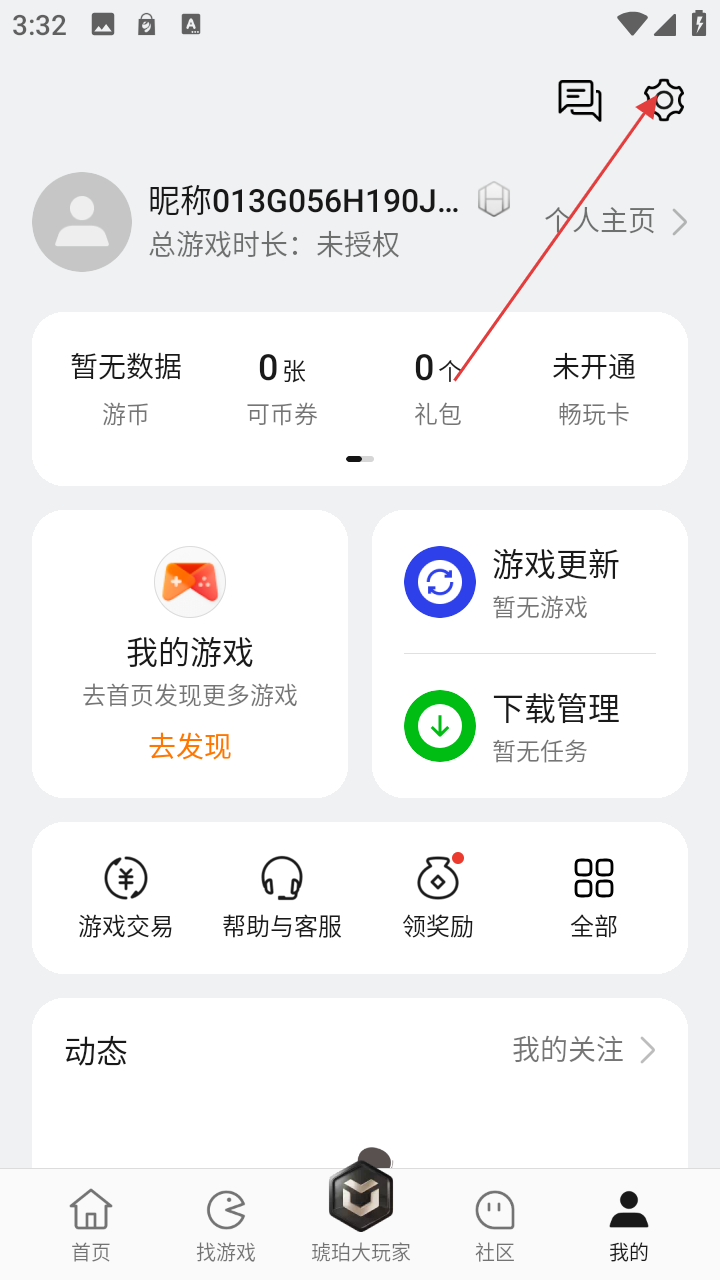
Task: Open 领奖励 rewards
Action: 438,898
